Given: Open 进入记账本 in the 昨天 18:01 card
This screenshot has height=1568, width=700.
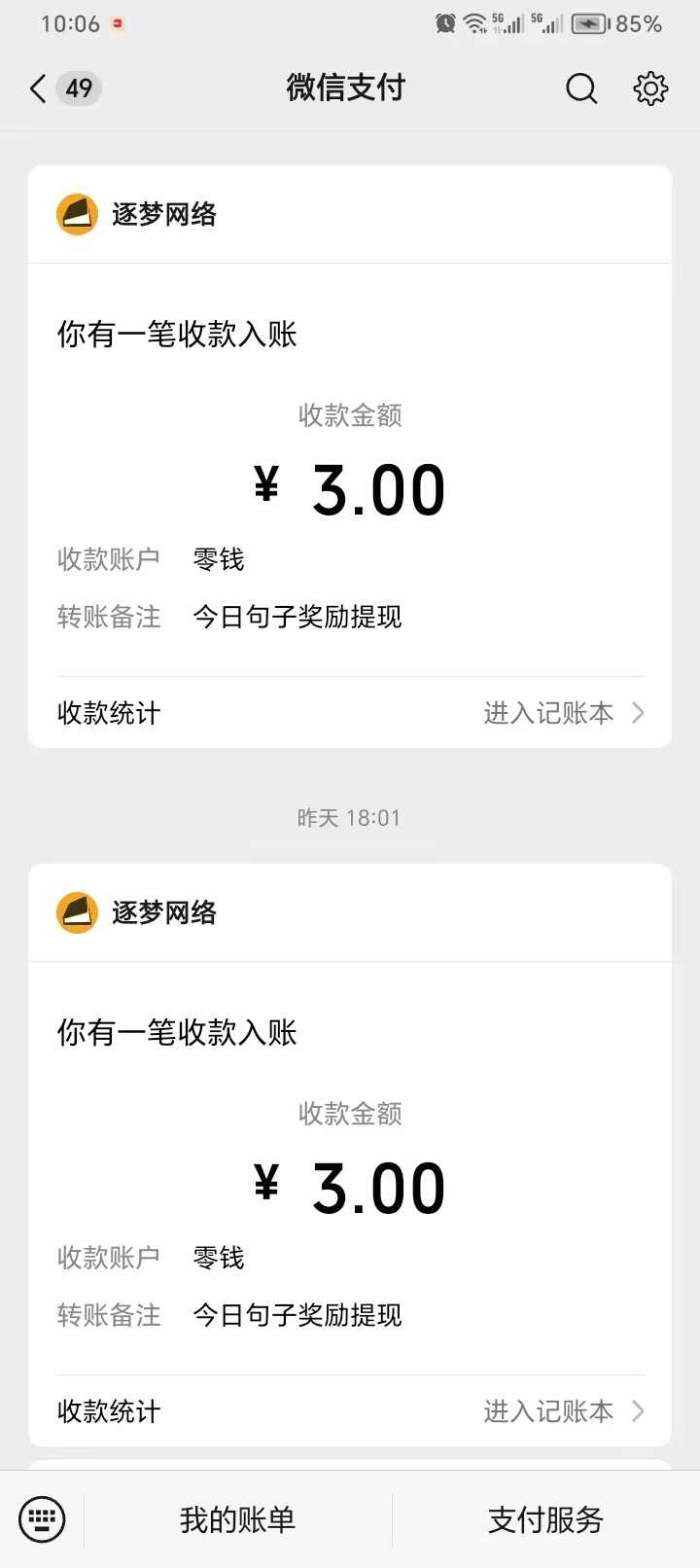Looking at the screenshot, I should [x=563, y=1411].
